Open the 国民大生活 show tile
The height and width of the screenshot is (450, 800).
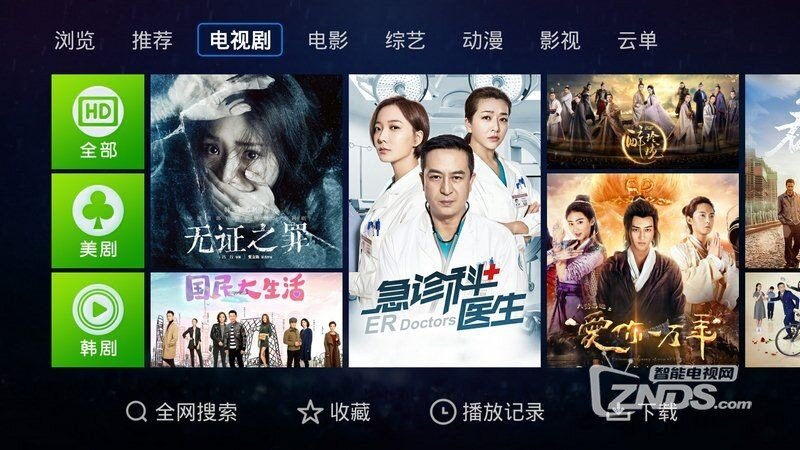246,319
